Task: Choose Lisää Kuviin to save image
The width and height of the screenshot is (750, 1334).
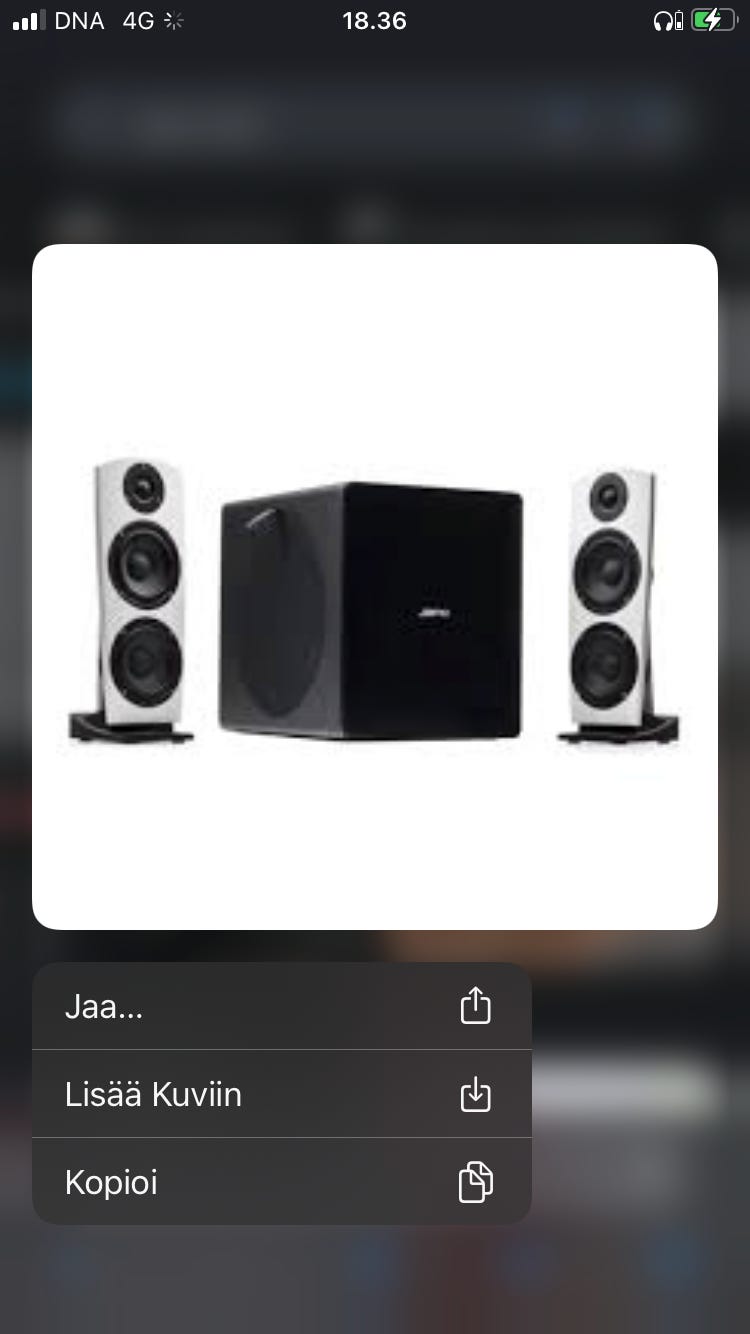Action: pyautogui.click(x=281, y=1094)
